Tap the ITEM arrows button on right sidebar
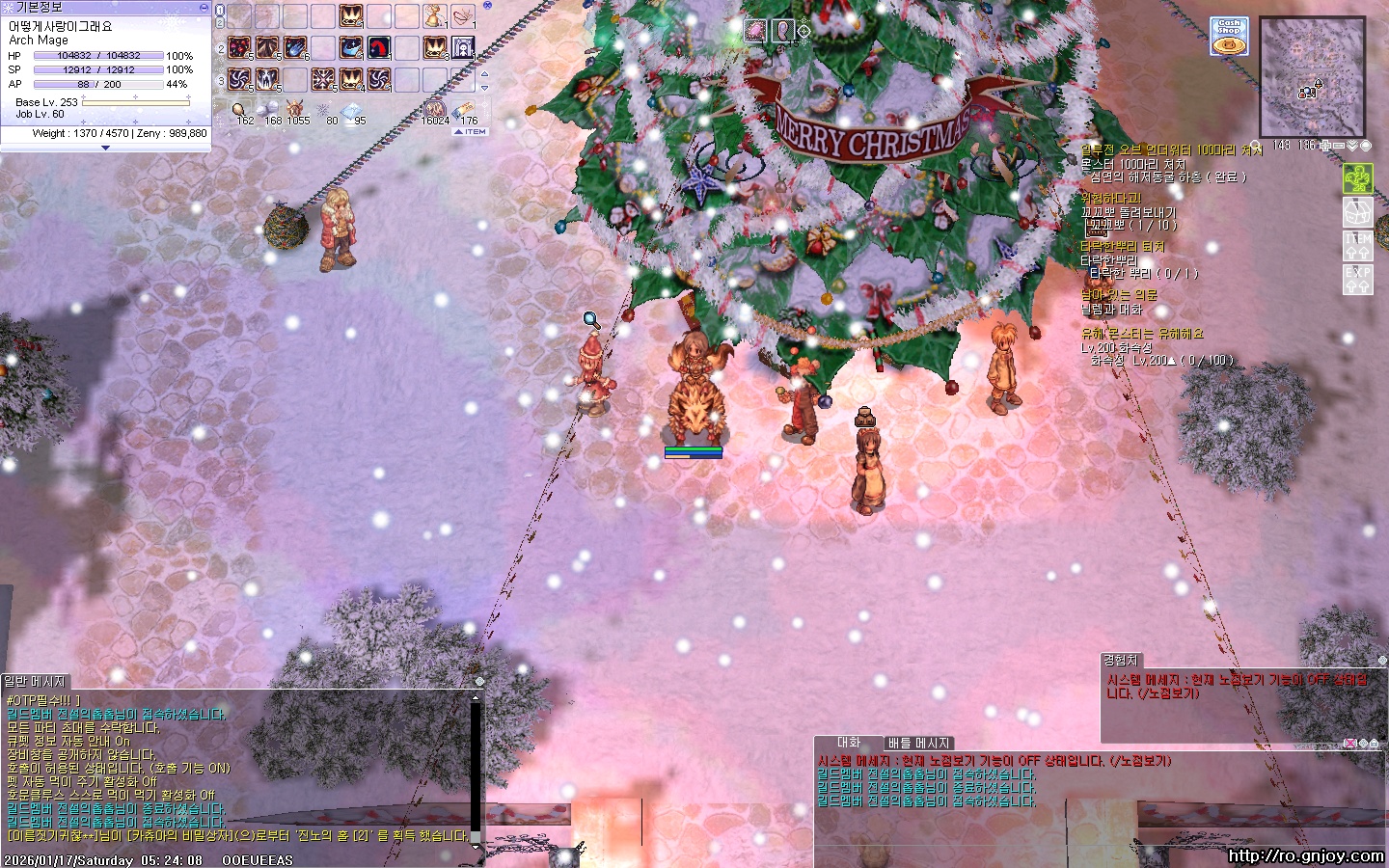This screenshot has width=1389, height=868. tap(1357, 245)
